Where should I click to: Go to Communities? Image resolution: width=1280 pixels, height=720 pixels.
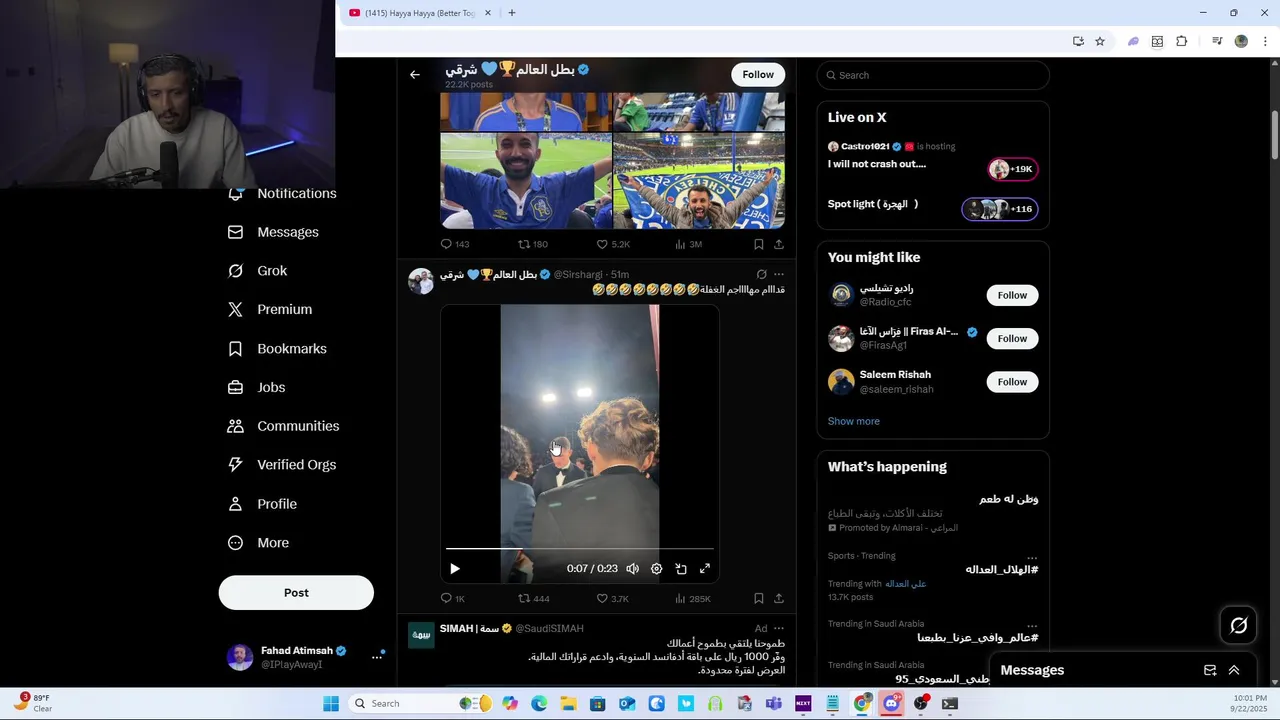click(x=297, y=426)
